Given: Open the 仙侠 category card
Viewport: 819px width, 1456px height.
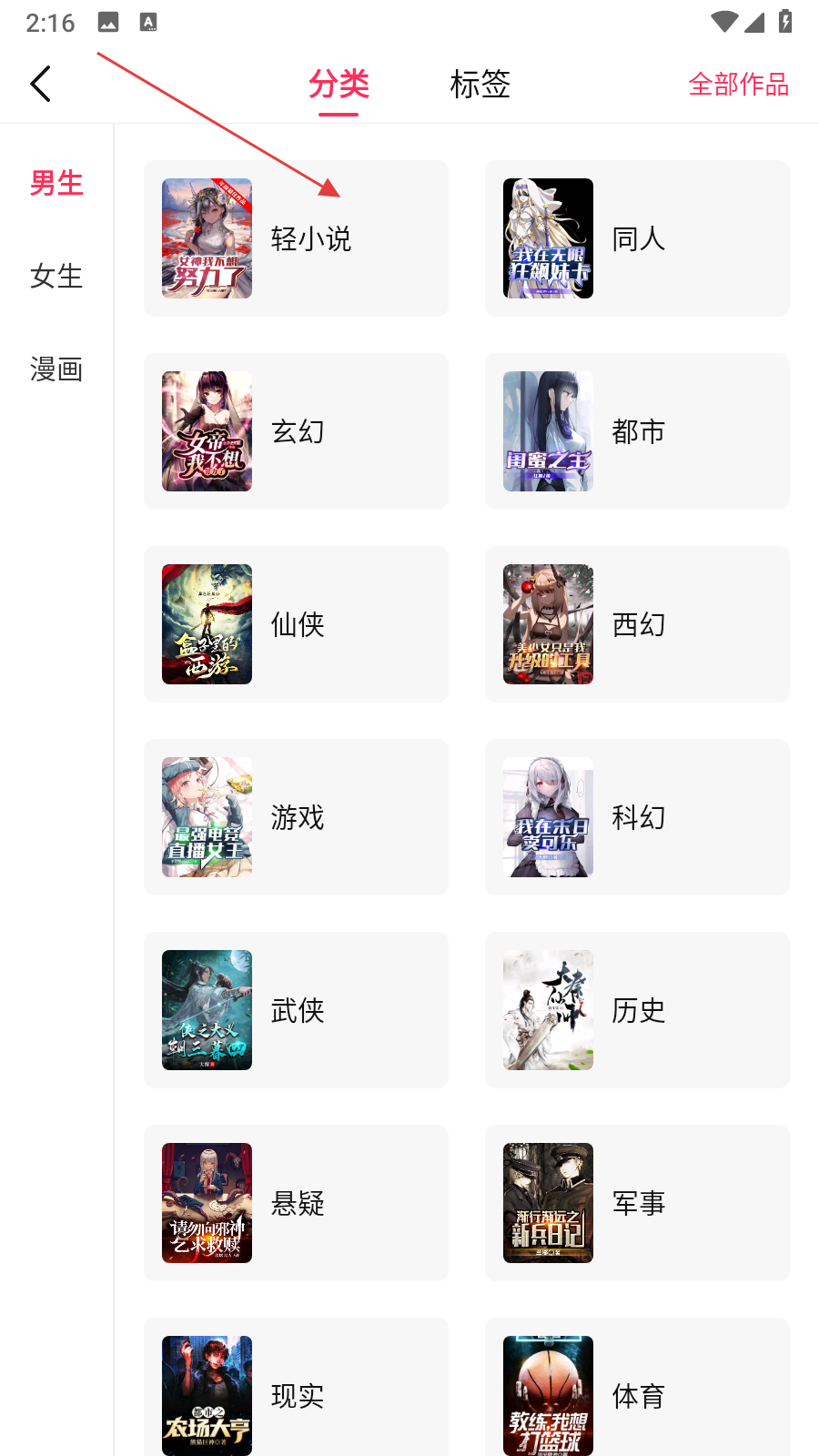Looking at the screenshot, I should pos(296,624).
